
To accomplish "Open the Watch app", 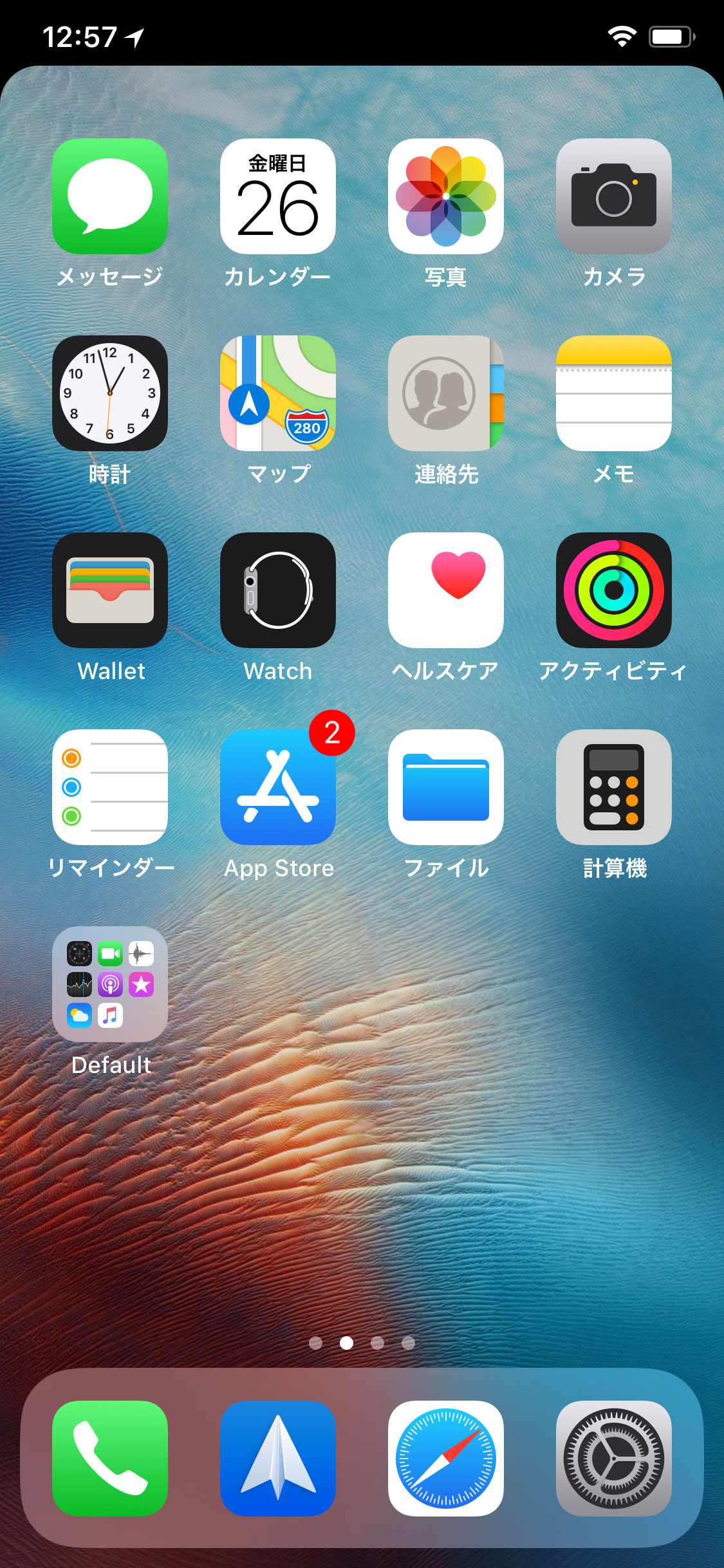I will pyautogui.click(x=278, y=590).
